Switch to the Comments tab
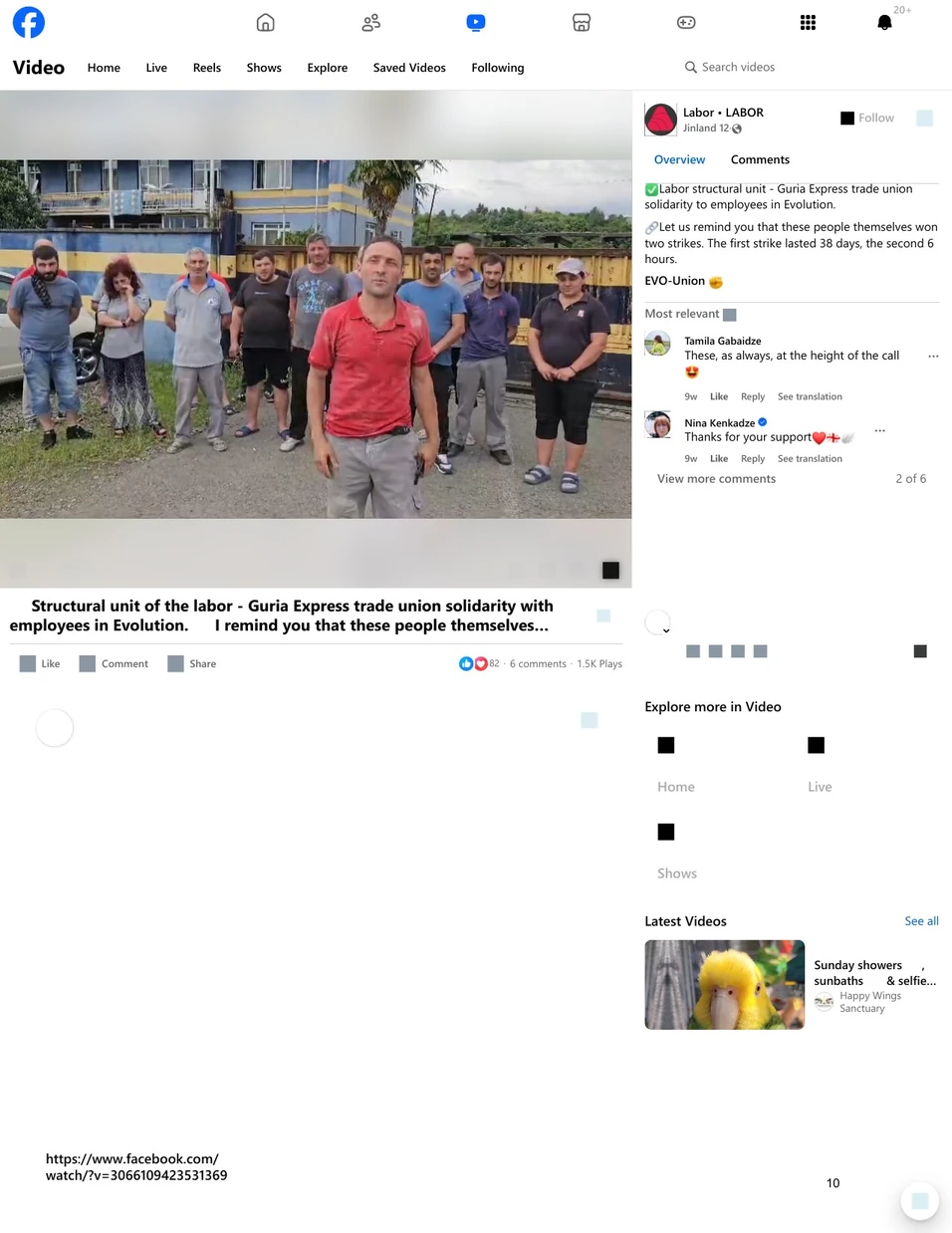This screenshot has width=952, height=1233. tap(760, 159)
